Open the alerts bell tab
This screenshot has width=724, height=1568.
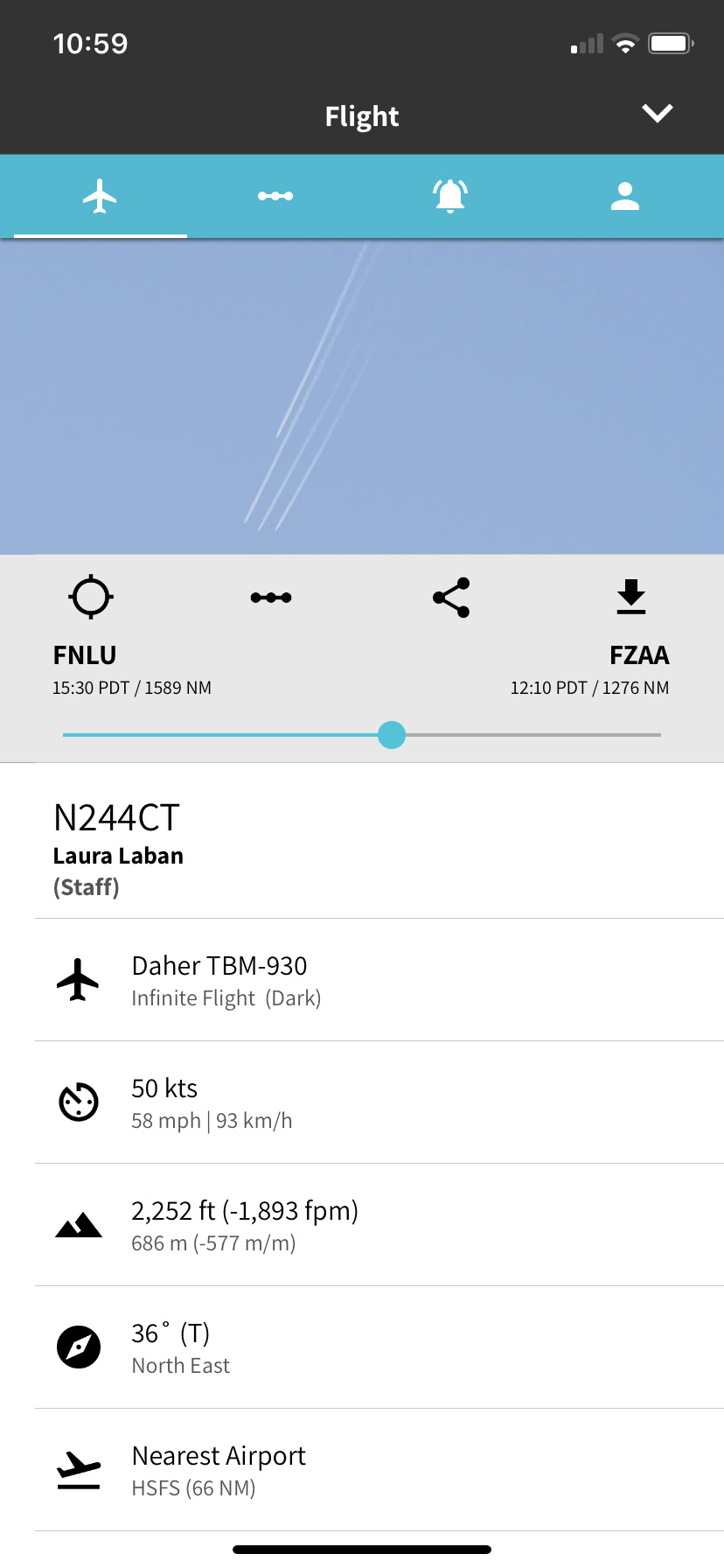coord(450,196)
